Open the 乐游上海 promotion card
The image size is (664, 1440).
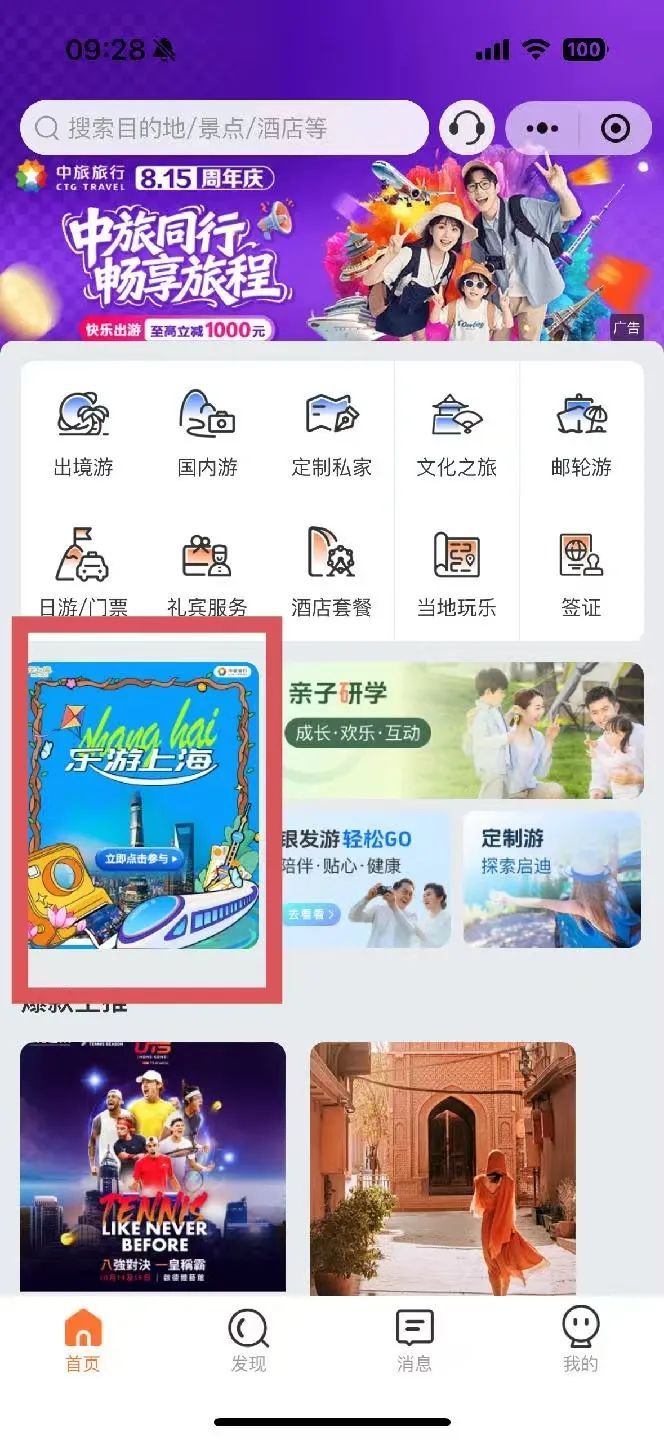[x=143, y=805]
